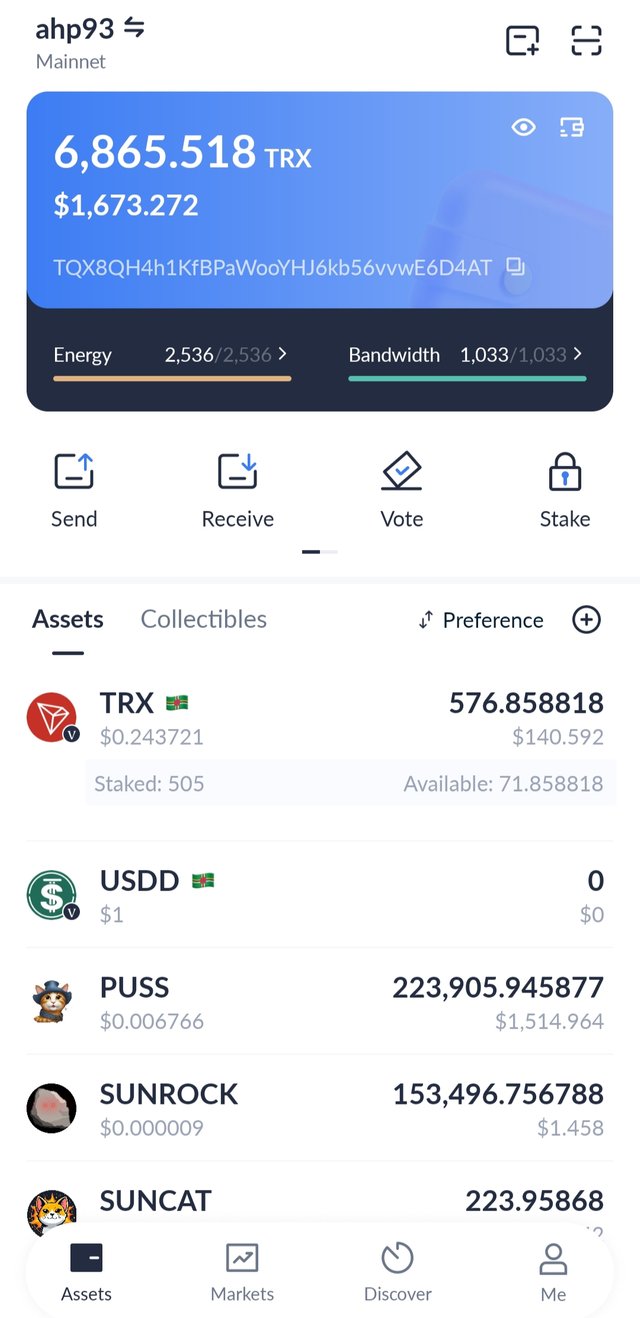The image size is (640, 1318).
Task: Open the PUSS token row
Action: (320, 1002)
